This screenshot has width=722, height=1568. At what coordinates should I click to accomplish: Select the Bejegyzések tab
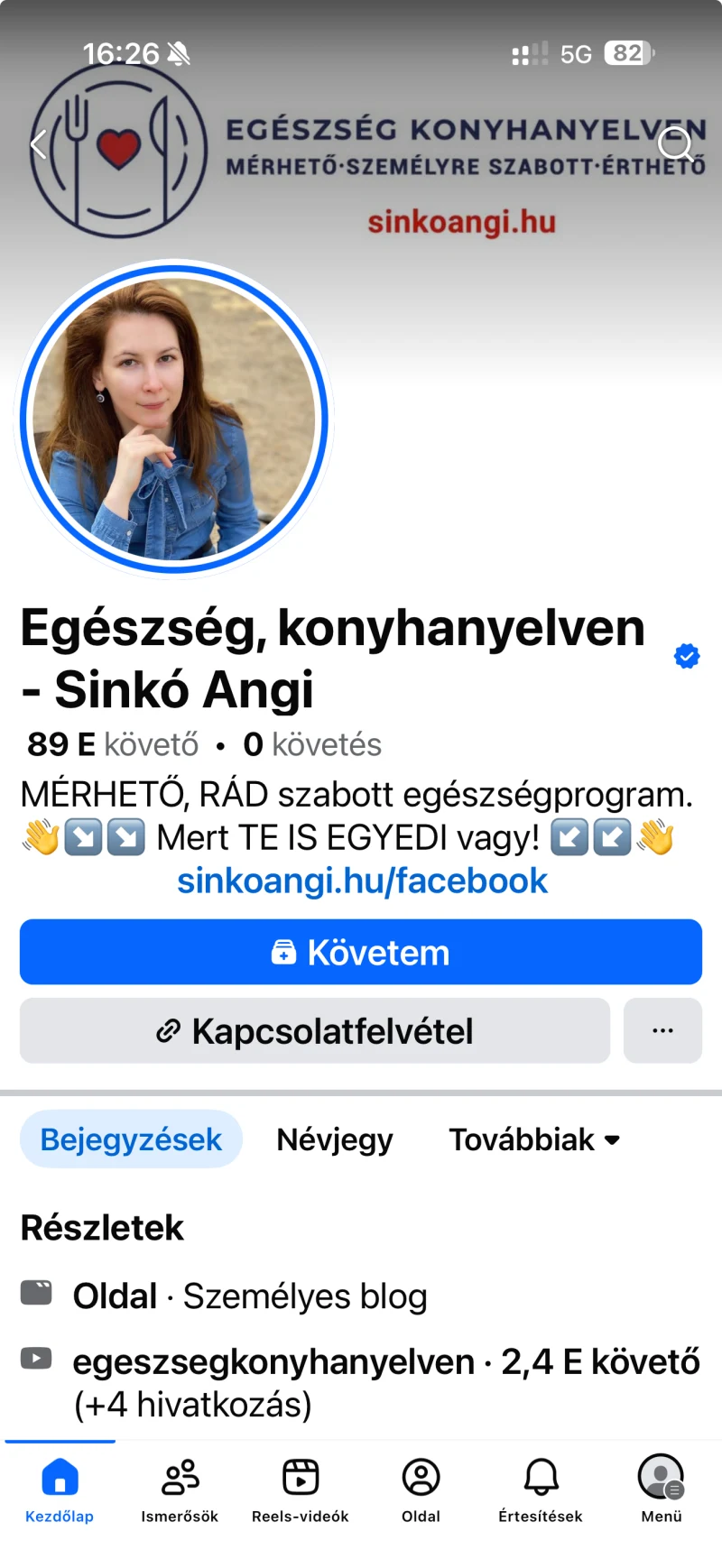pos(131,1139)
